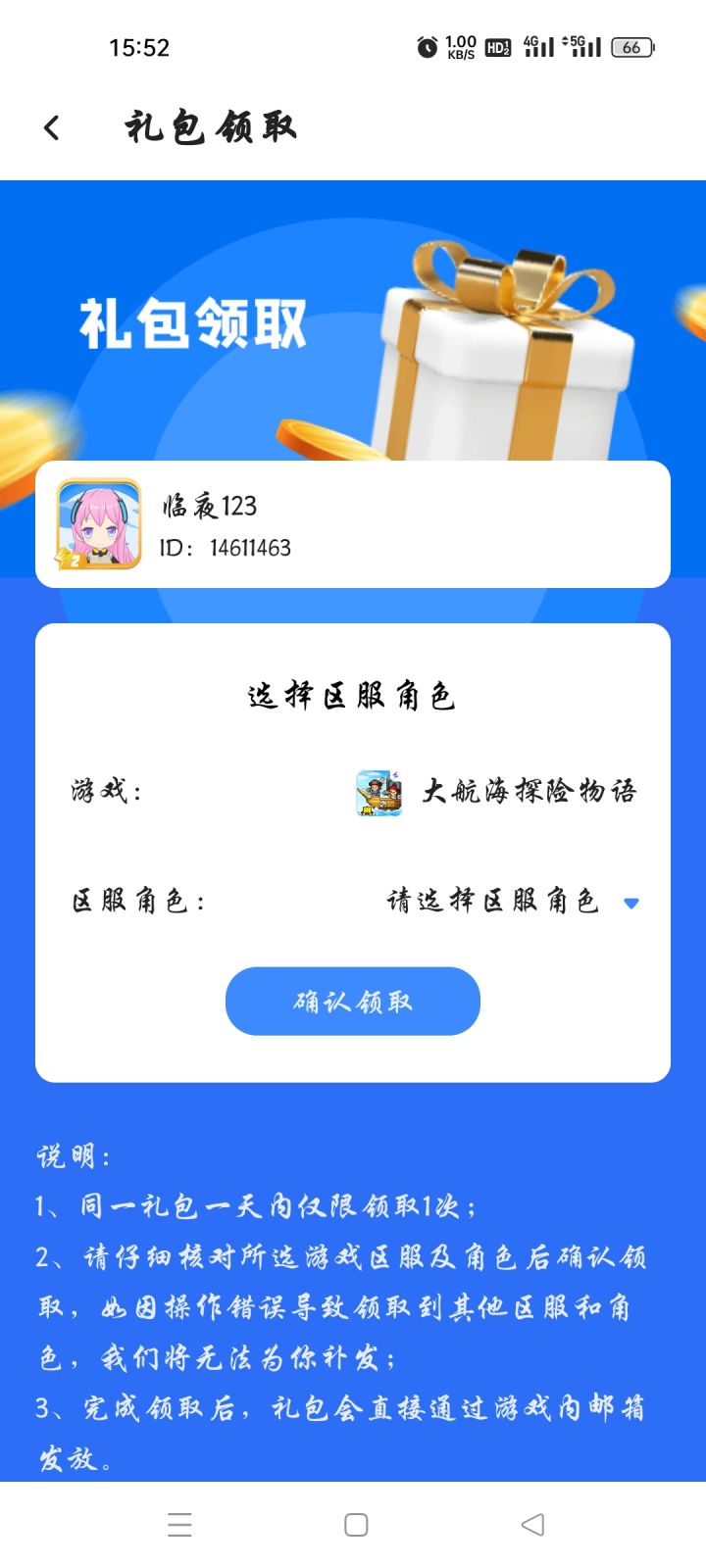Tap the battery indicator showing 66
Screen dimensions: 706x1568
coord(631,47)
